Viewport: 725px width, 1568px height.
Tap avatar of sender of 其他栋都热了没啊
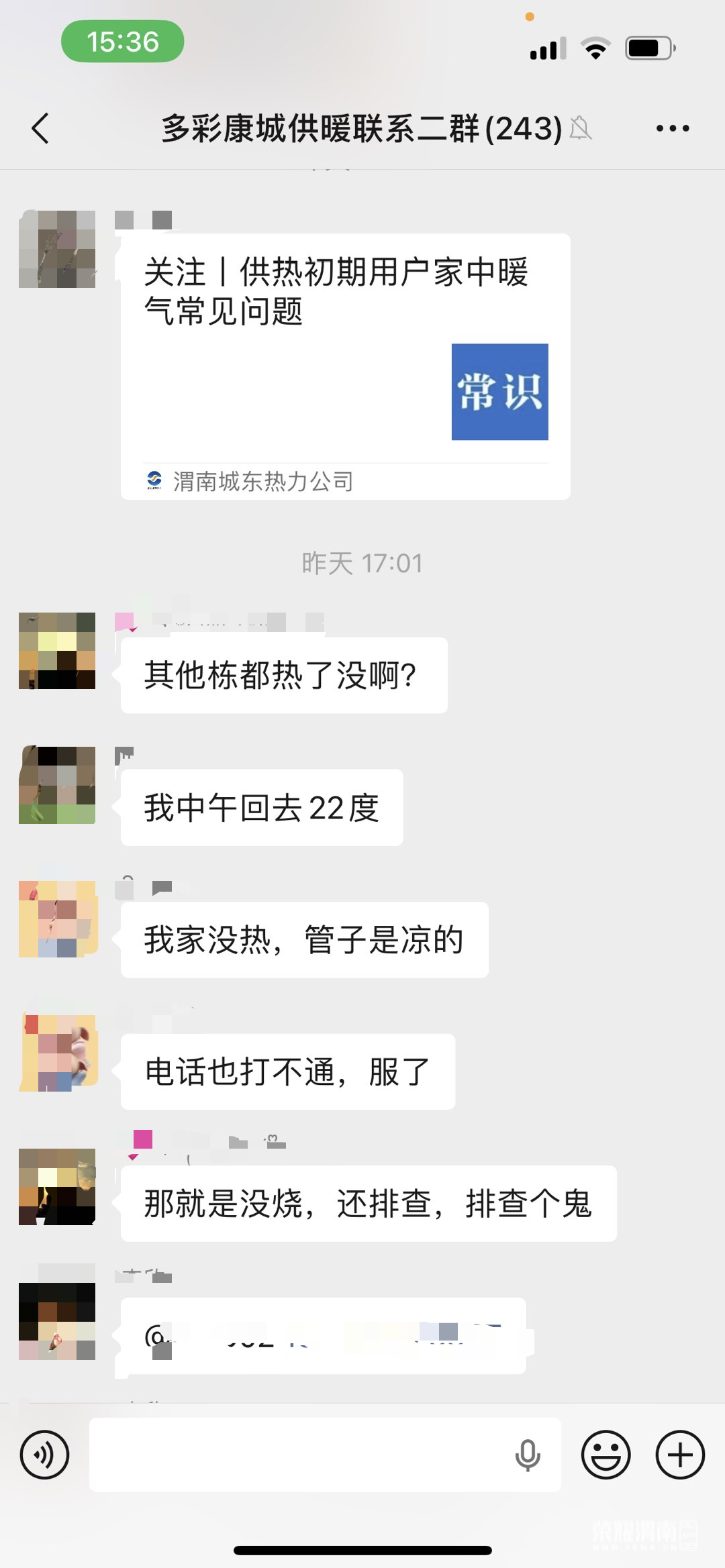tap(57, 650)
